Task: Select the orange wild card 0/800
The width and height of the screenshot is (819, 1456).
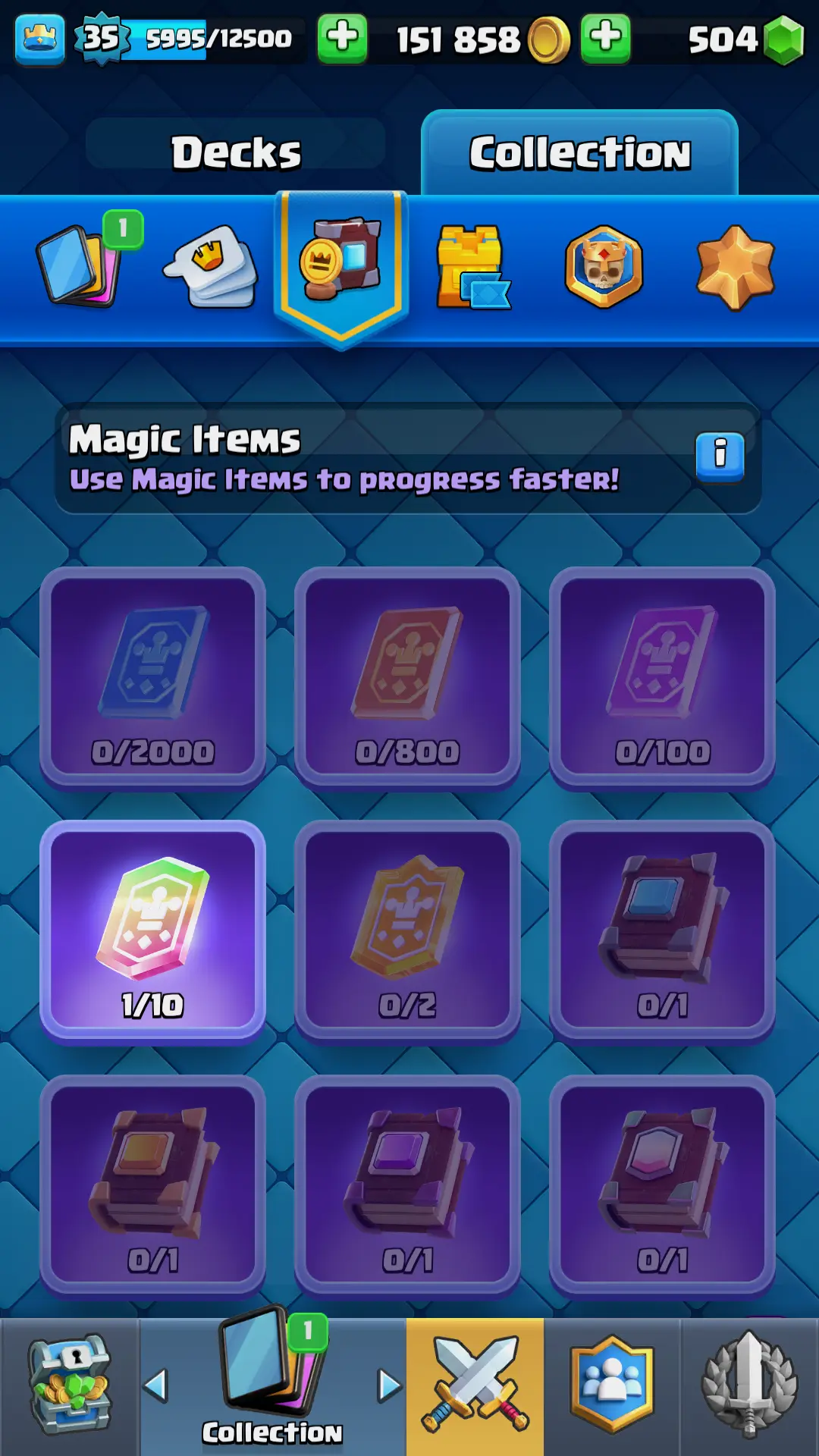Action: pyautogui.click(x=407, y=677)
